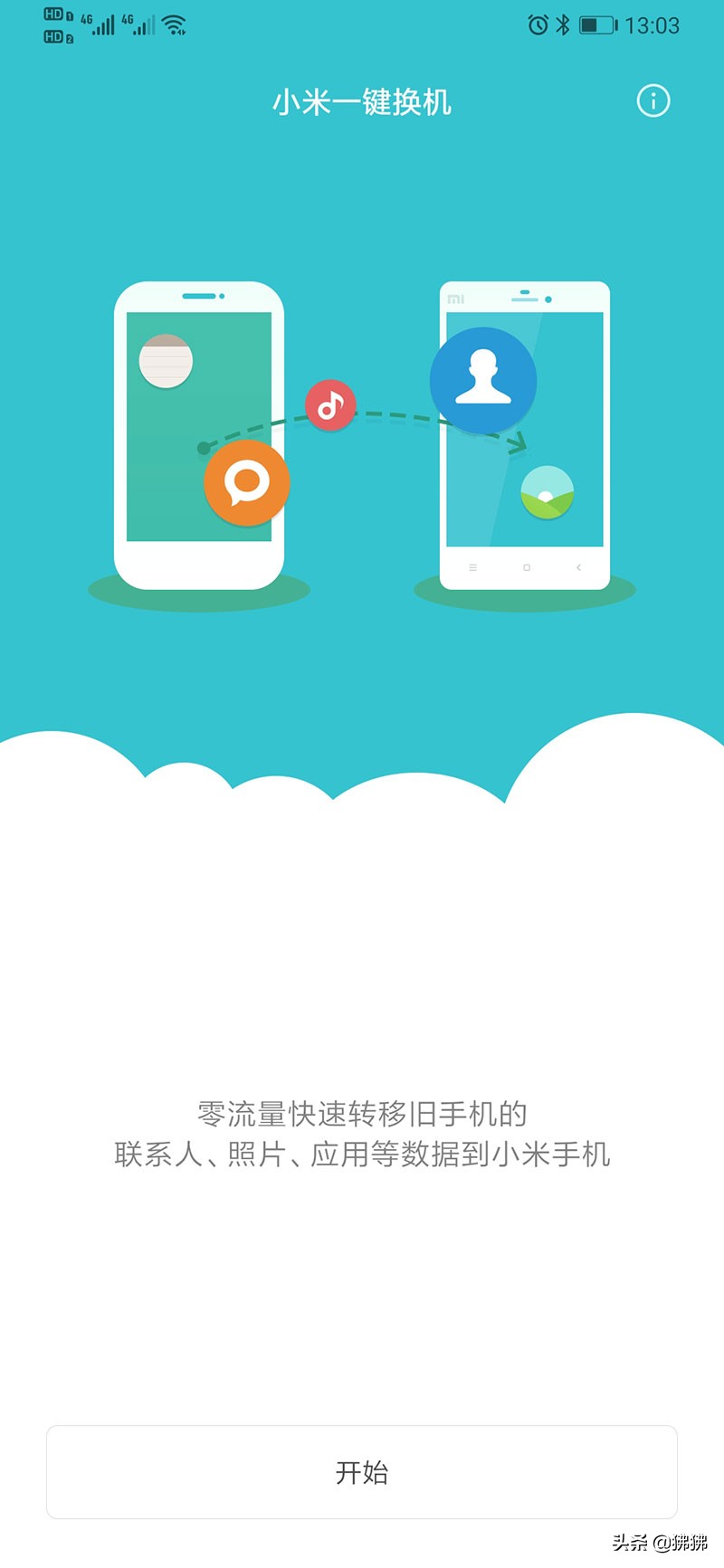Click the HD 1 indicator in status bar
This screenshot has width=724, height=1568.
tap(56, 15)
